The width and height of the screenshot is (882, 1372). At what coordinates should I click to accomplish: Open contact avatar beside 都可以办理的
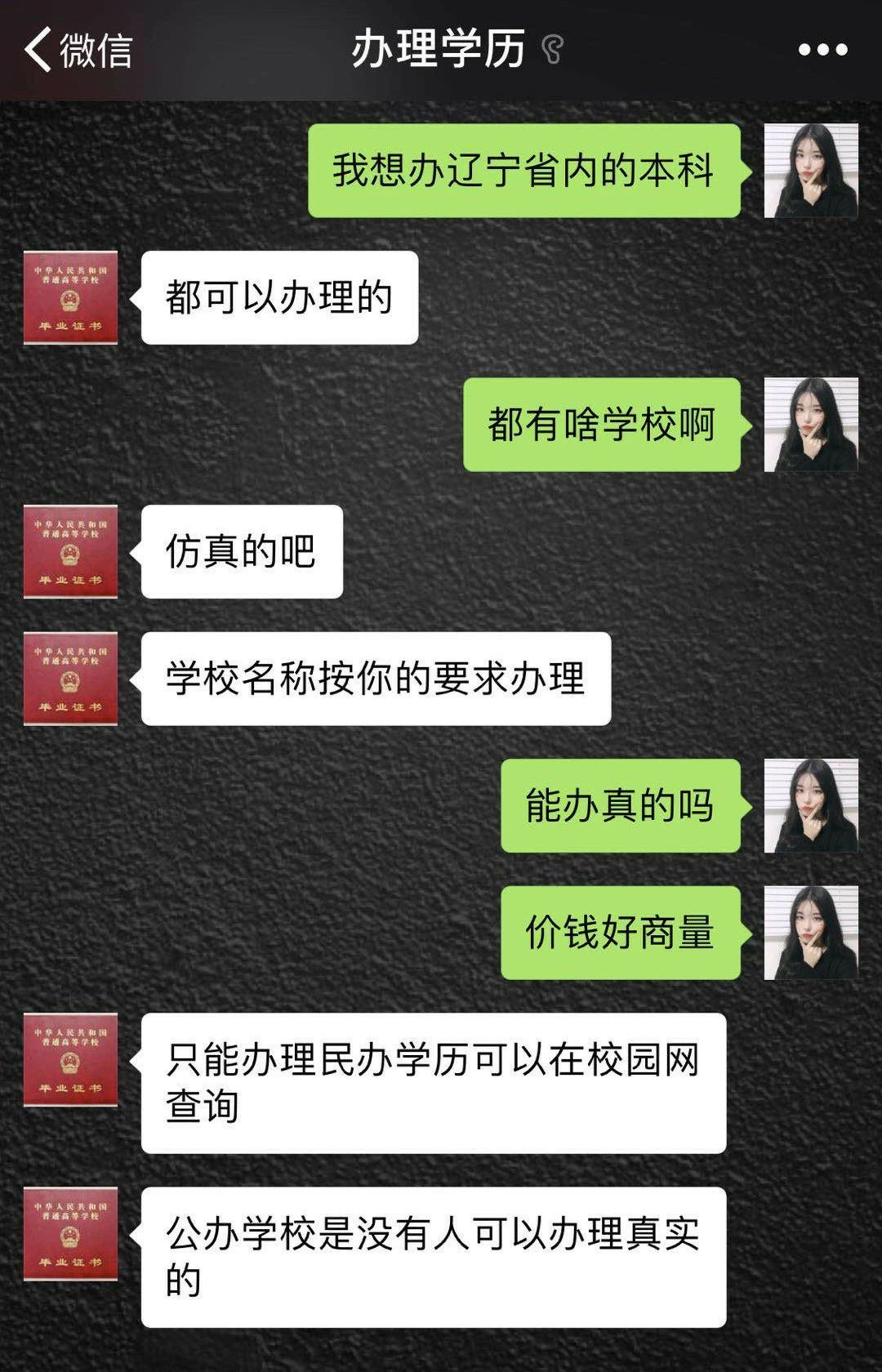tap(70, 298)
